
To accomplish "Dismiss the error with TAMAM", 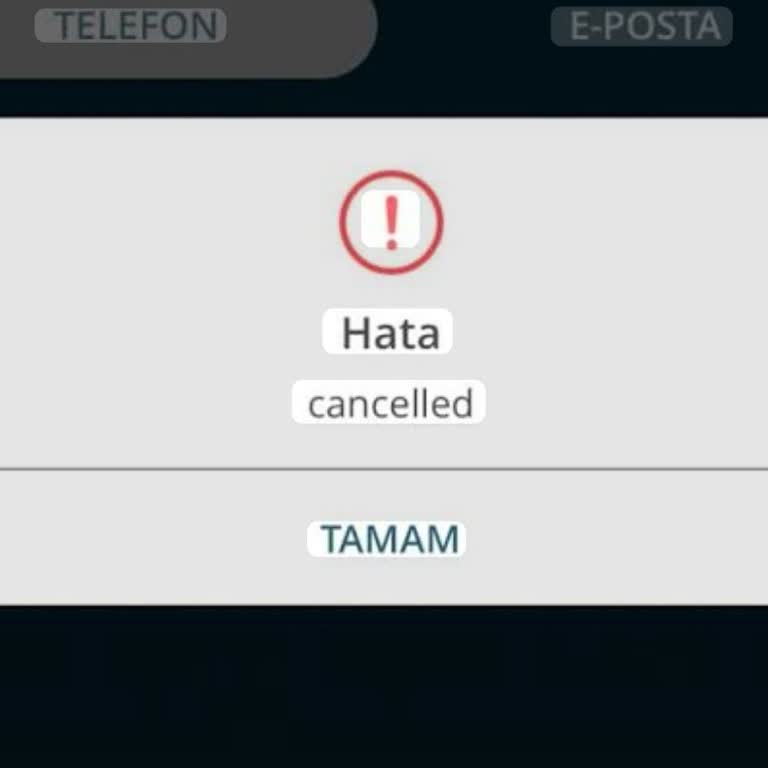I will coord(386,540).
